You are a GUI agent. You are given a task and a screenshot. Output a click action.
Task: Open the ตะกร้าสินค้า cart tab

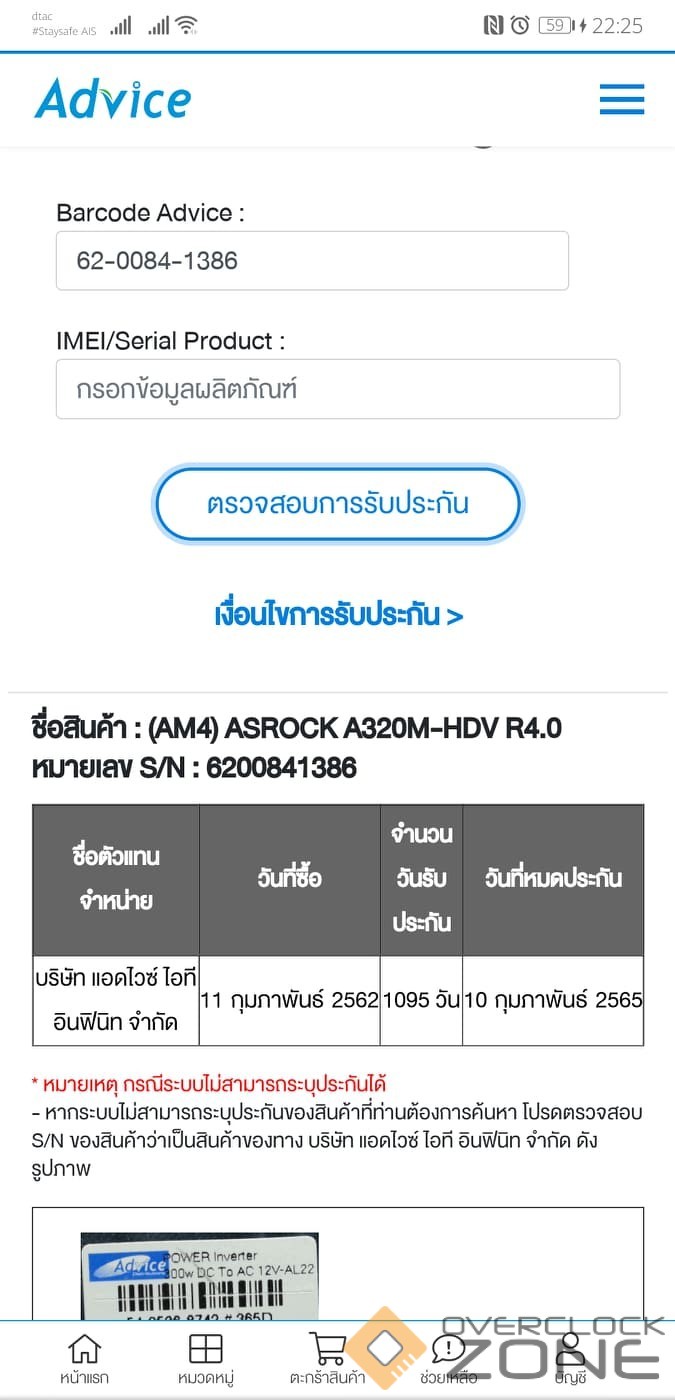point(327,1360)
